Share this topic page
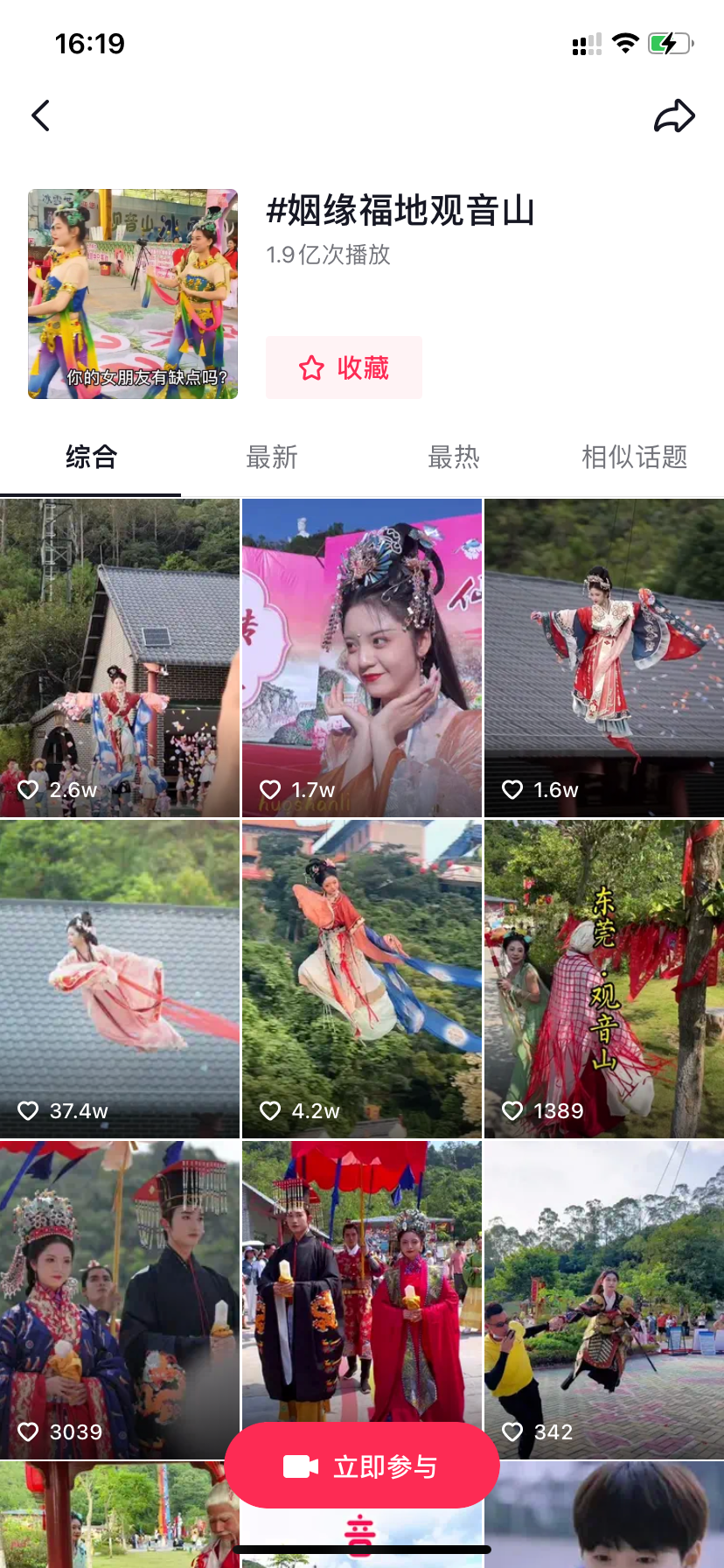 (674, 116)
